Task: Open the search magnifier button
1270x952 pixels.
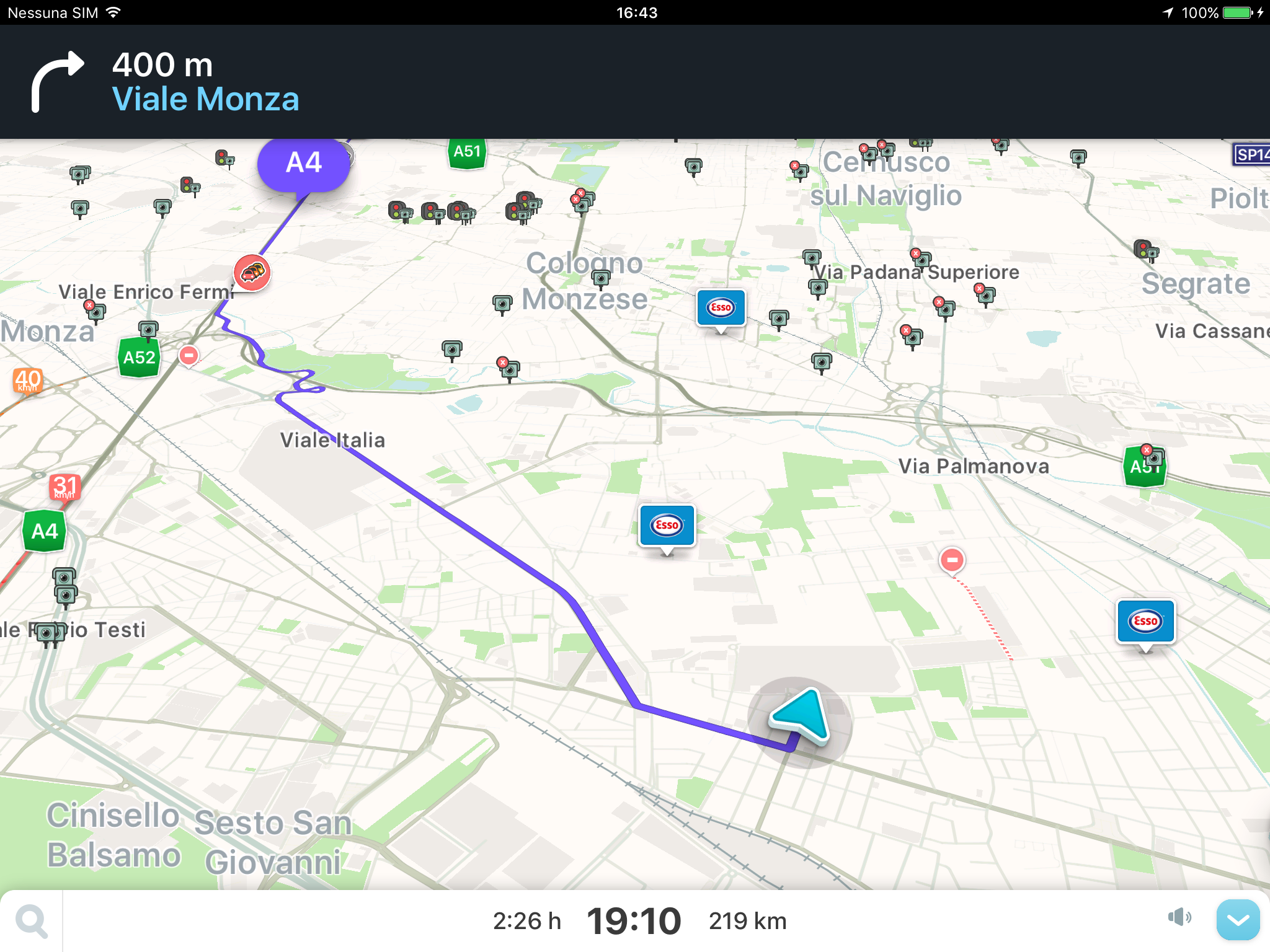Action: coord(32,921)
